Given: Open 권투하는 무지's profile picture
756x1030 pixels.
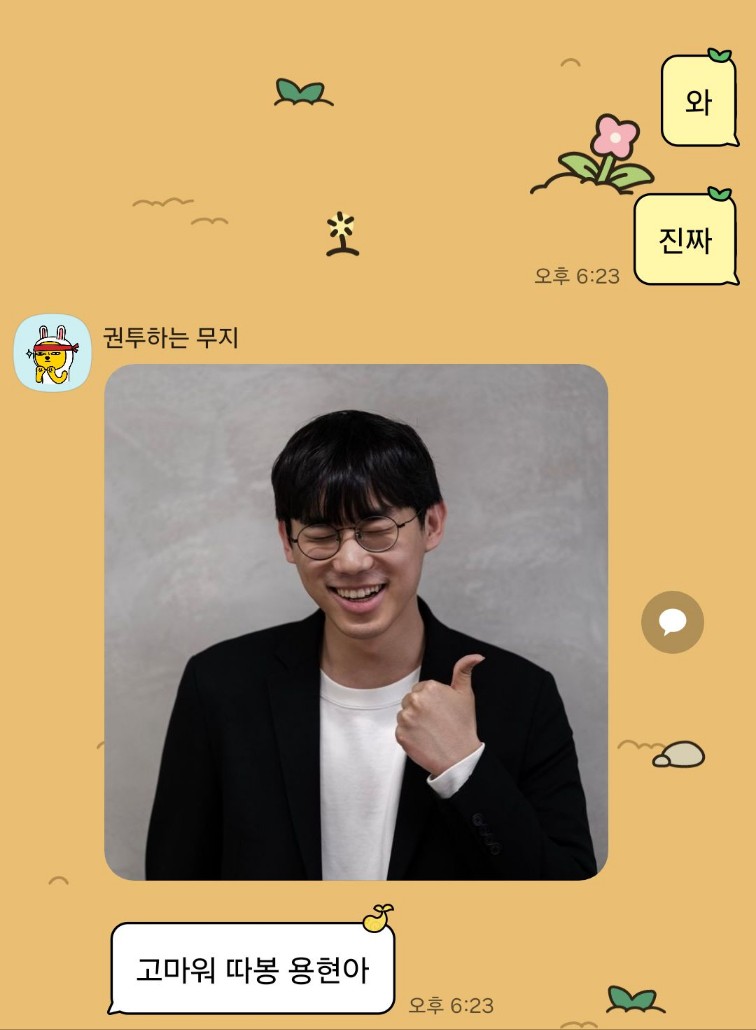Looking at the screenshot, I should click(52, 353).
